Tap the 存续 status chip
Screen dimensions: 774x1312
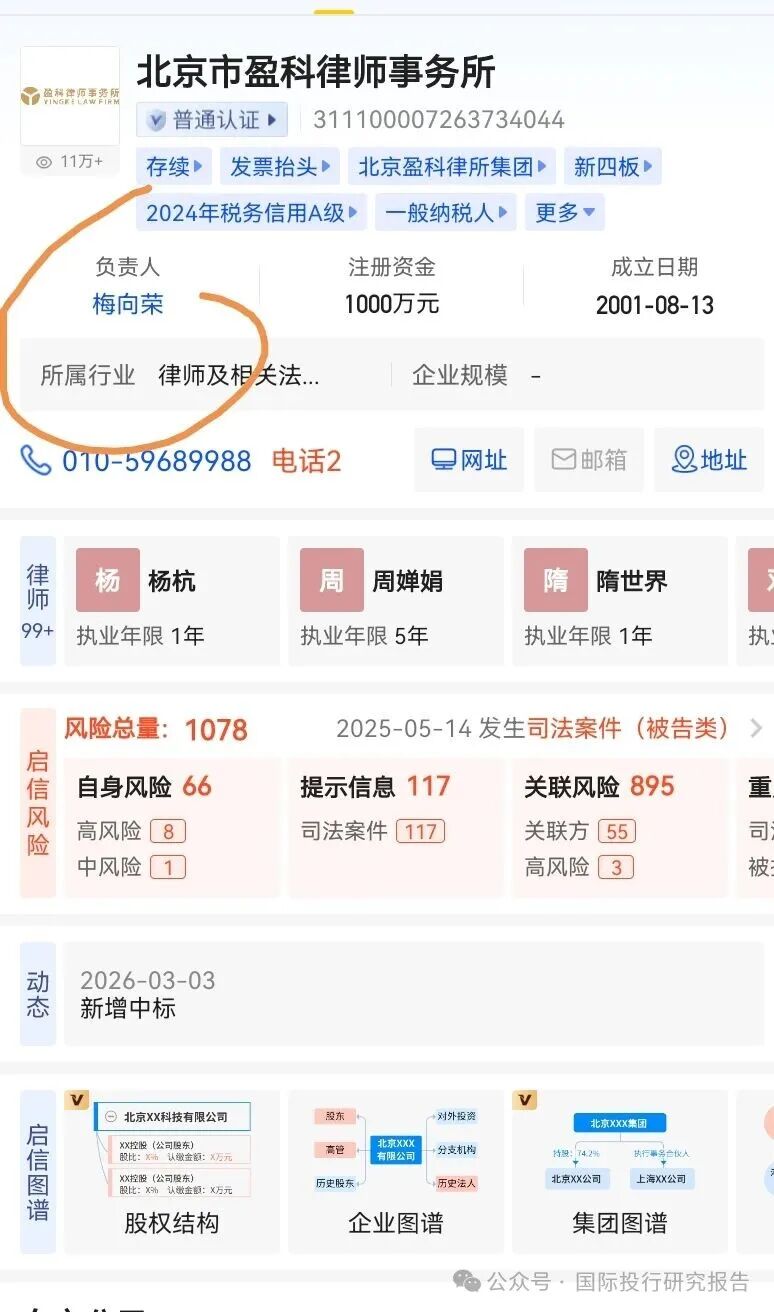[x=175, y=167]
